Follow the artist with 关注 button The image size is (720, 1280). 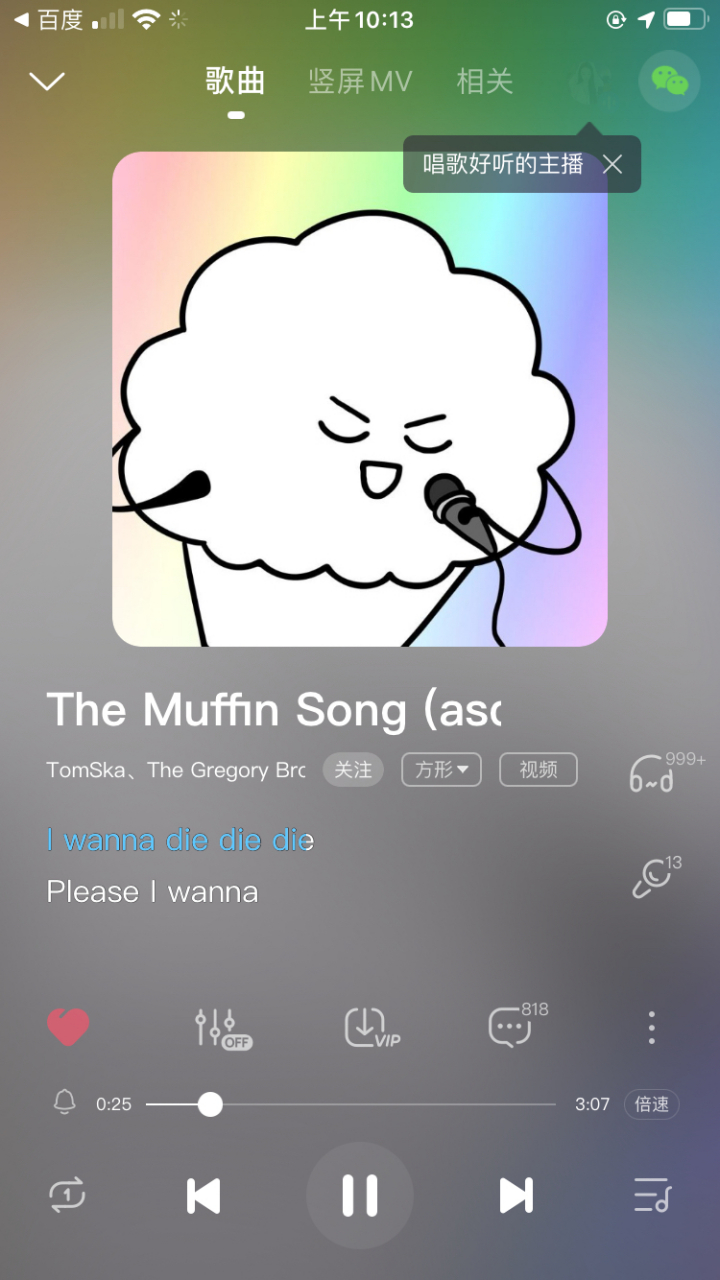click(352, 770)
